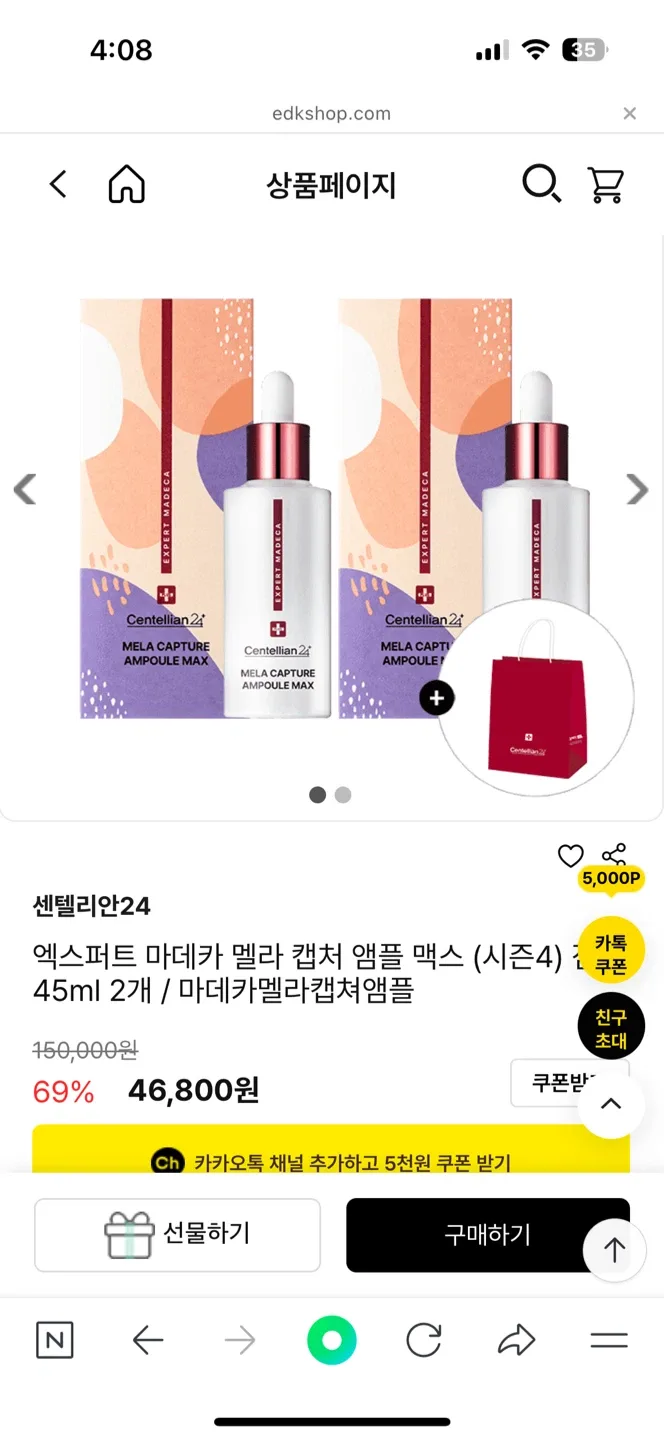Share this product

(613, 853)
